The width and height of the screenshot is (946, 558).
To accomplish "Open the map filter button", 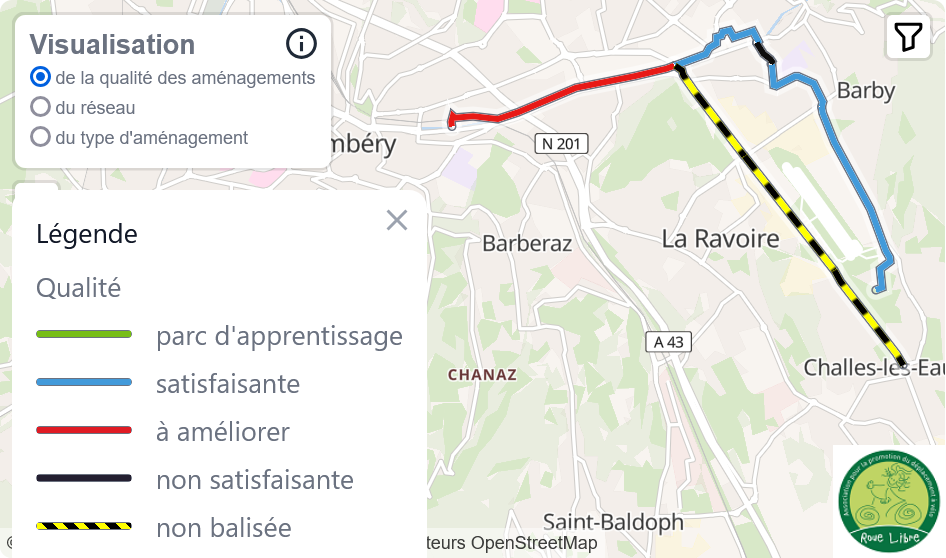I will 908,38.
